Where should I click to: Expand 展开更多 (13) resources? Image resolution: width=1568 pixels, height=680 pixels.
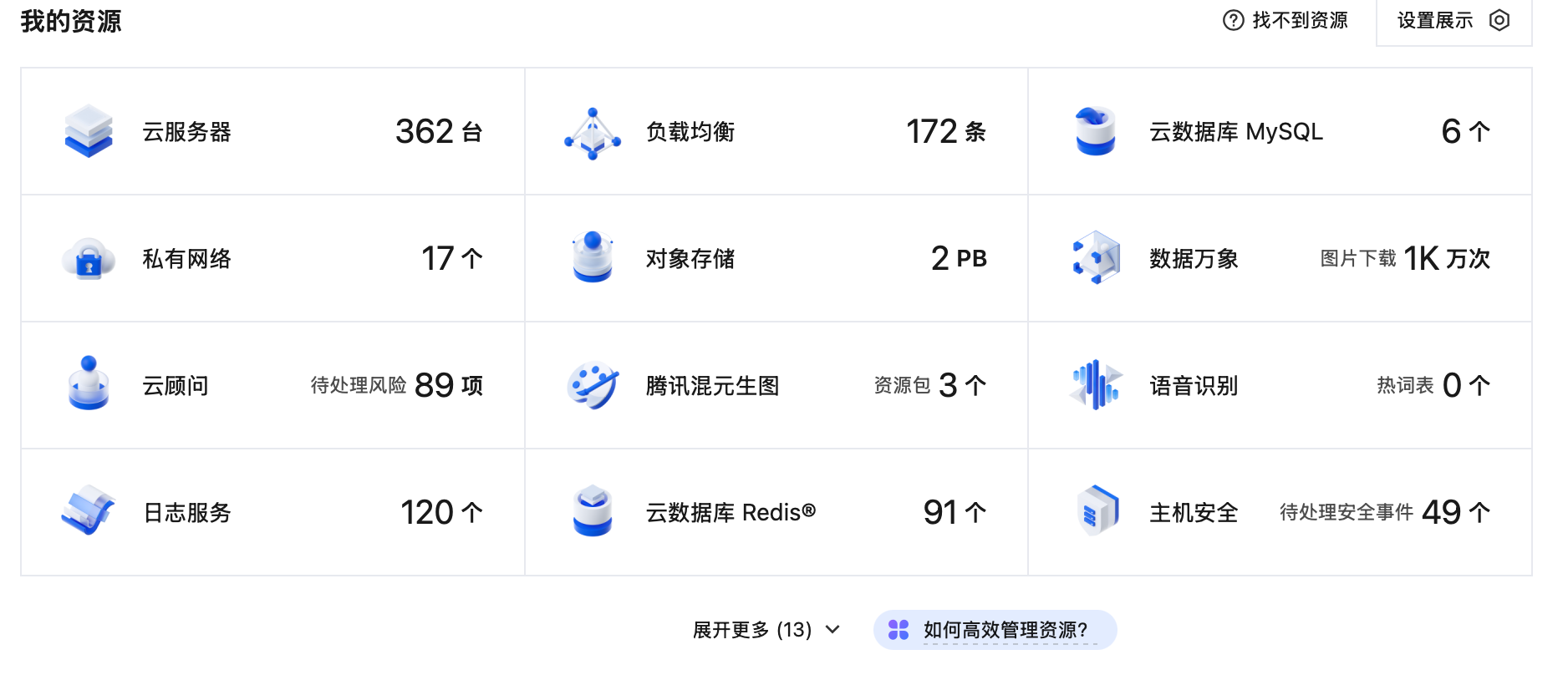coord(766,630)
